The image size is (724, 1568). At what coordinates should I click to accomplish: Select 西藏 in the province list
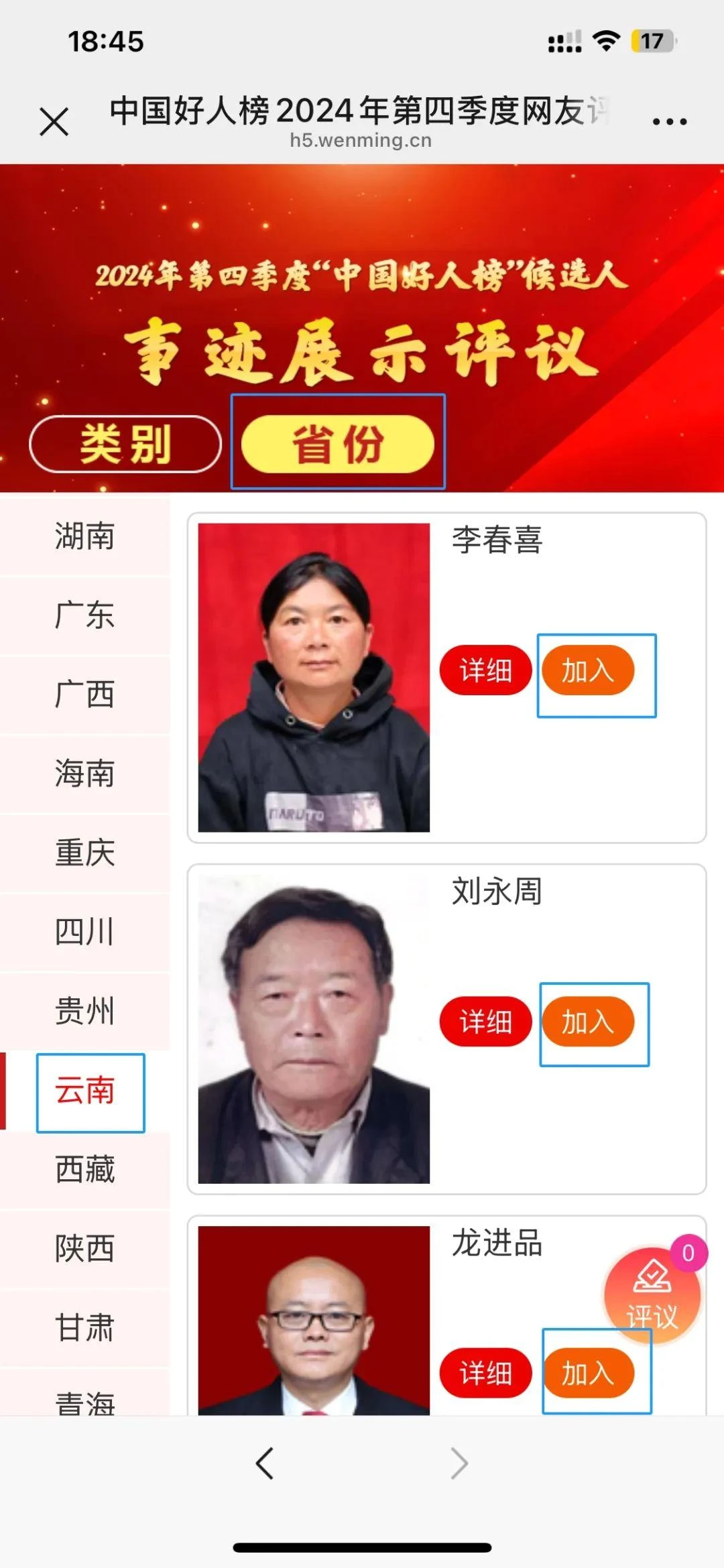click(84, 1169)
